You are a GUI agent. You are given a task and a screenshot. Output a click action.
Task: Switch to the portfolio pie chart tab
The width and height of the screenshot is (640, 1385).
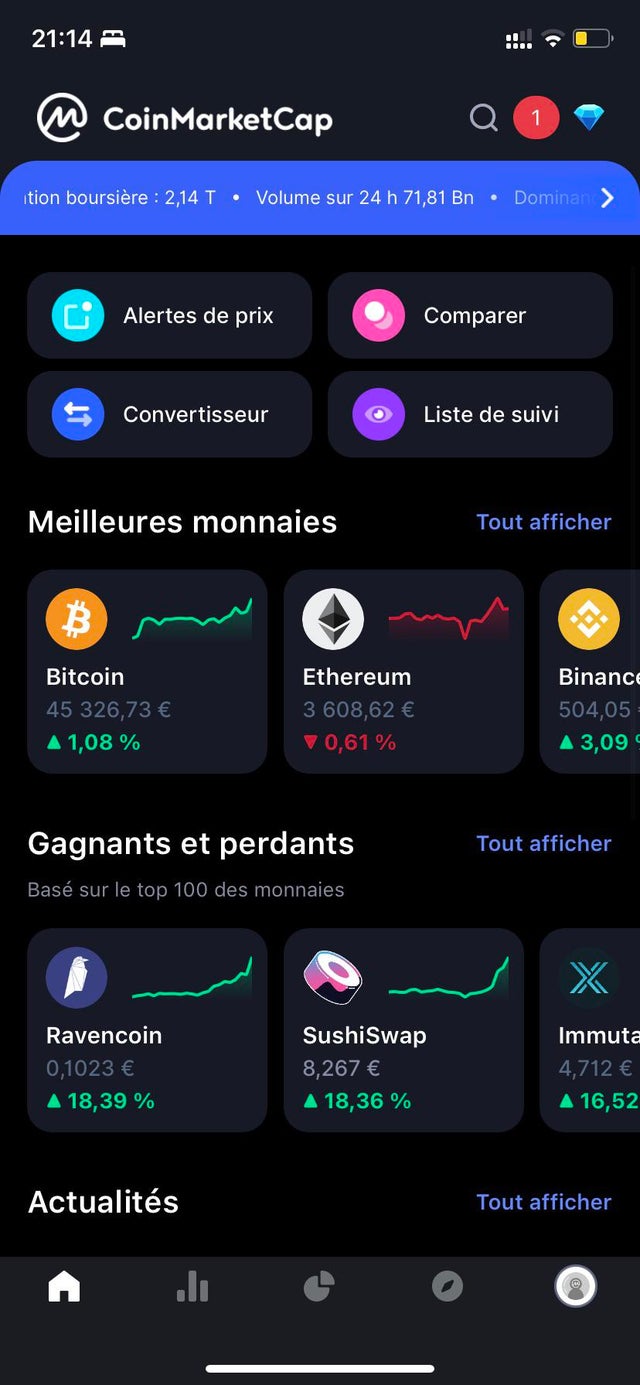319,1286
